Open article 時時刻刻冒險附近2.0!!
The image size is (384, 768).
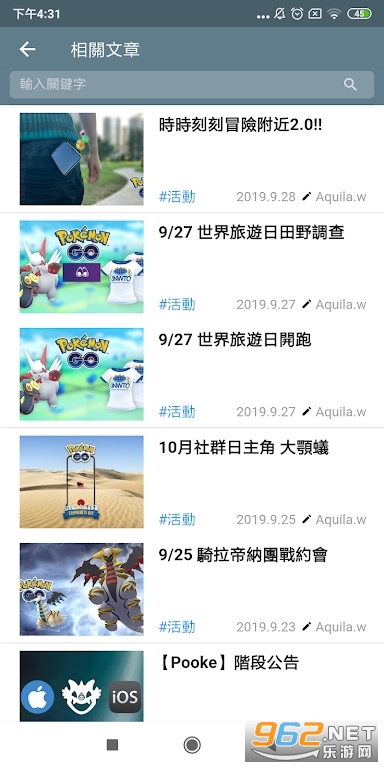192,159
